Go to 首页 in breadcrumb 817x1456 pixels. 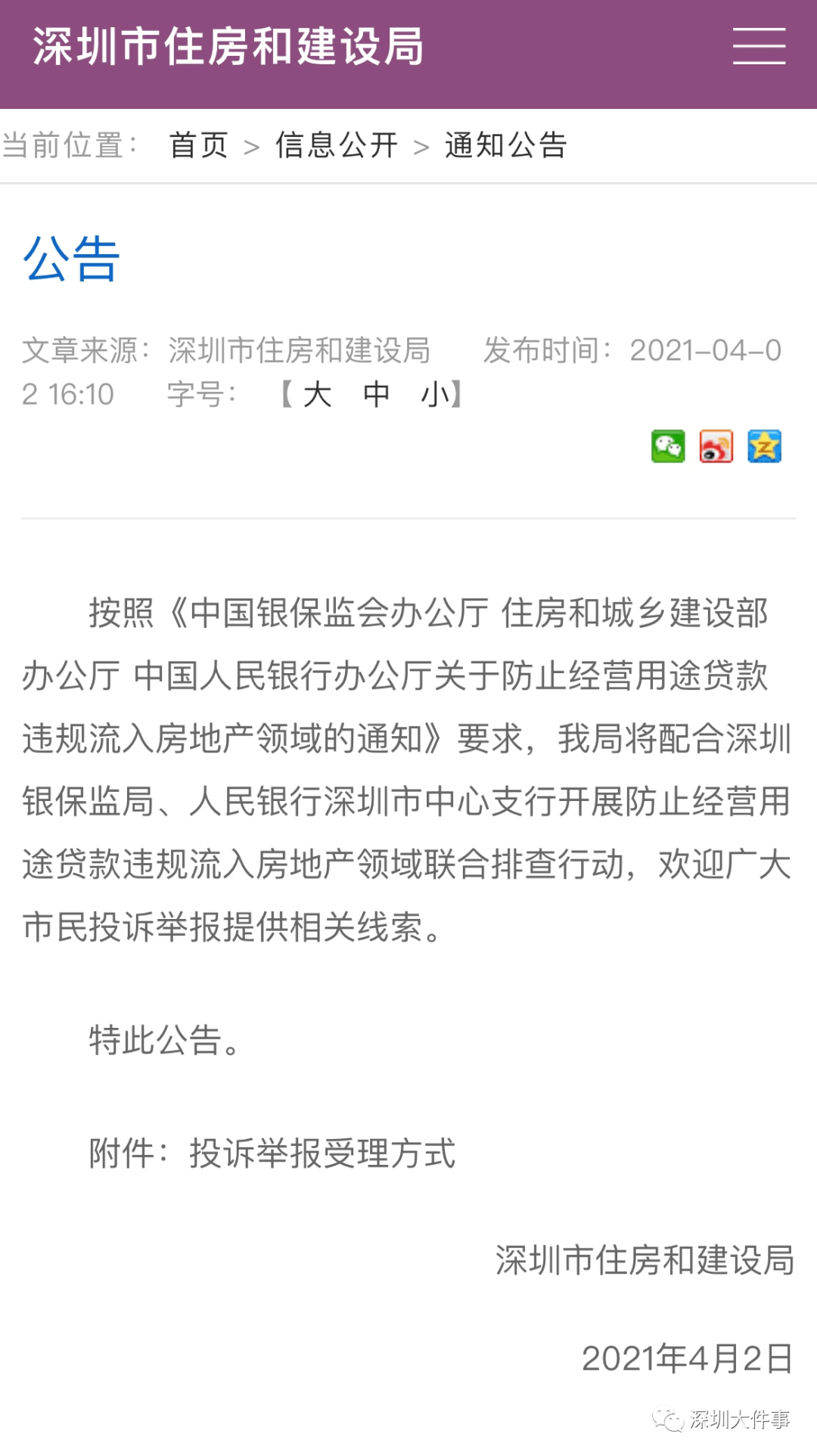199,145
